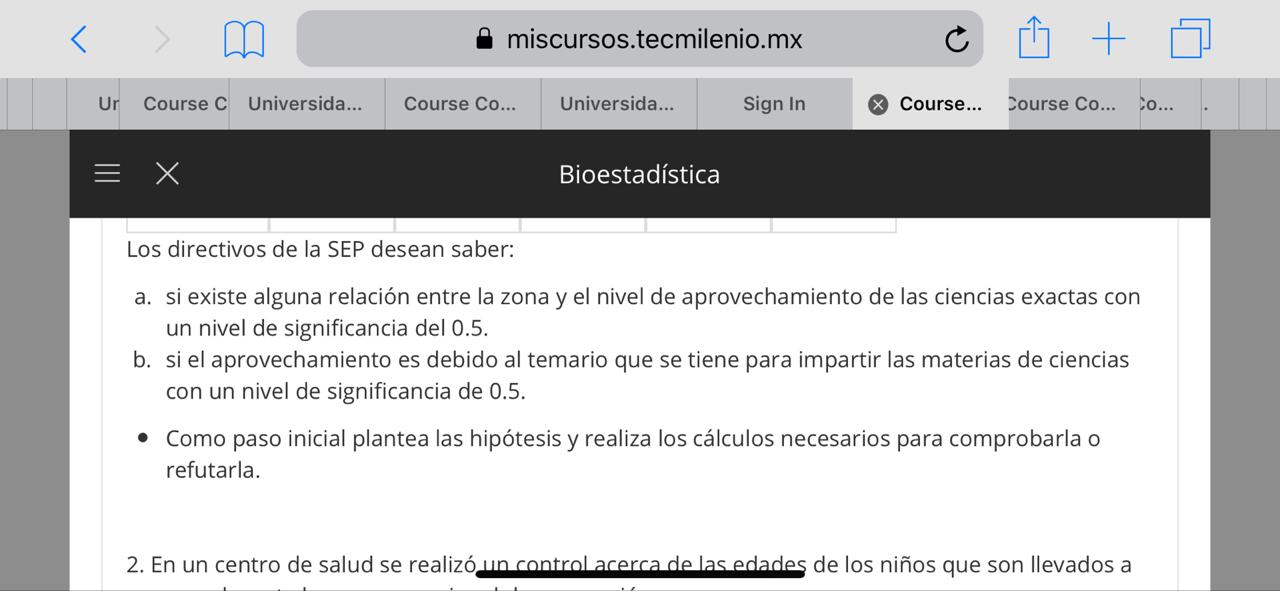Open the share sheet
The width and height of the screenshot is (1280, 591).
click(1034, 39)
